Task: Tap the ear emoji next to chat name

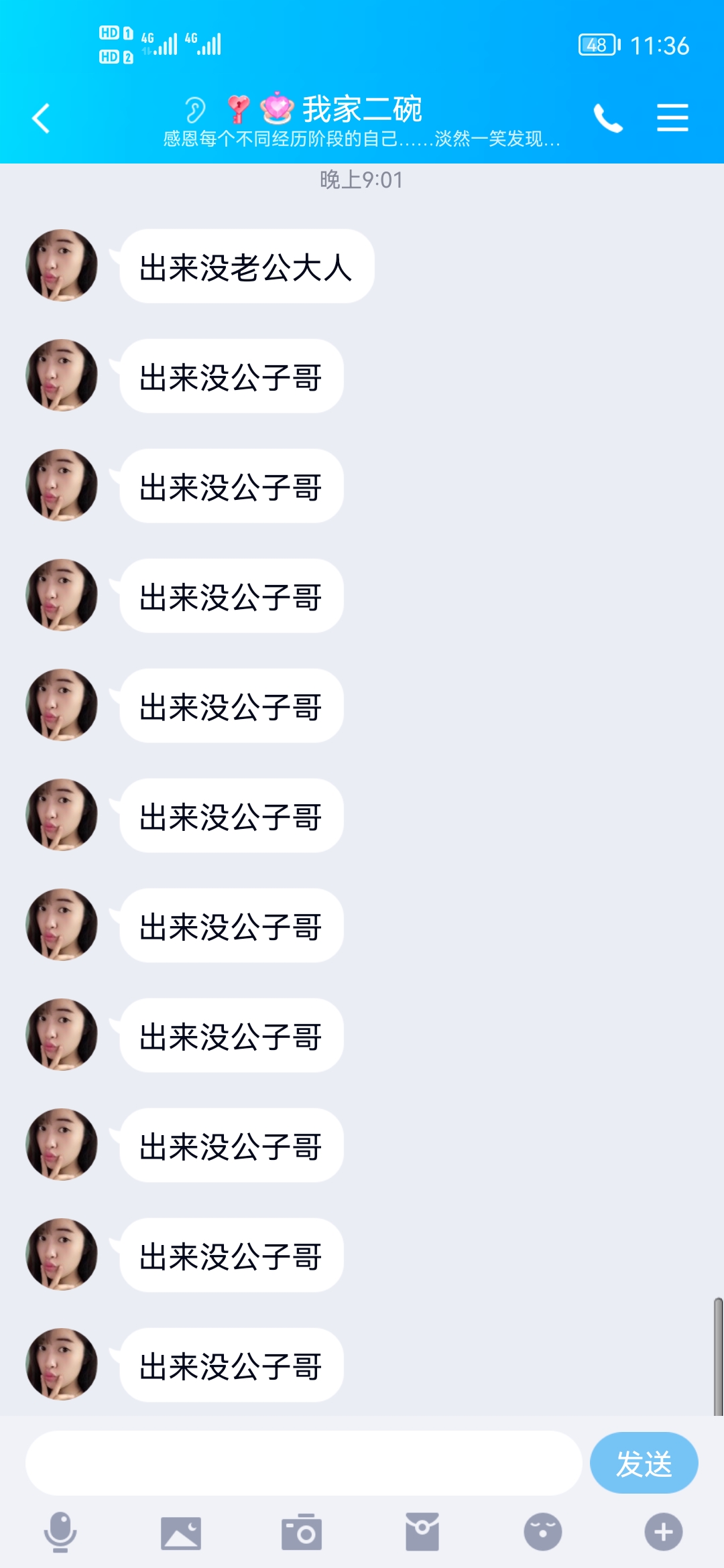Action: (194, 107)
